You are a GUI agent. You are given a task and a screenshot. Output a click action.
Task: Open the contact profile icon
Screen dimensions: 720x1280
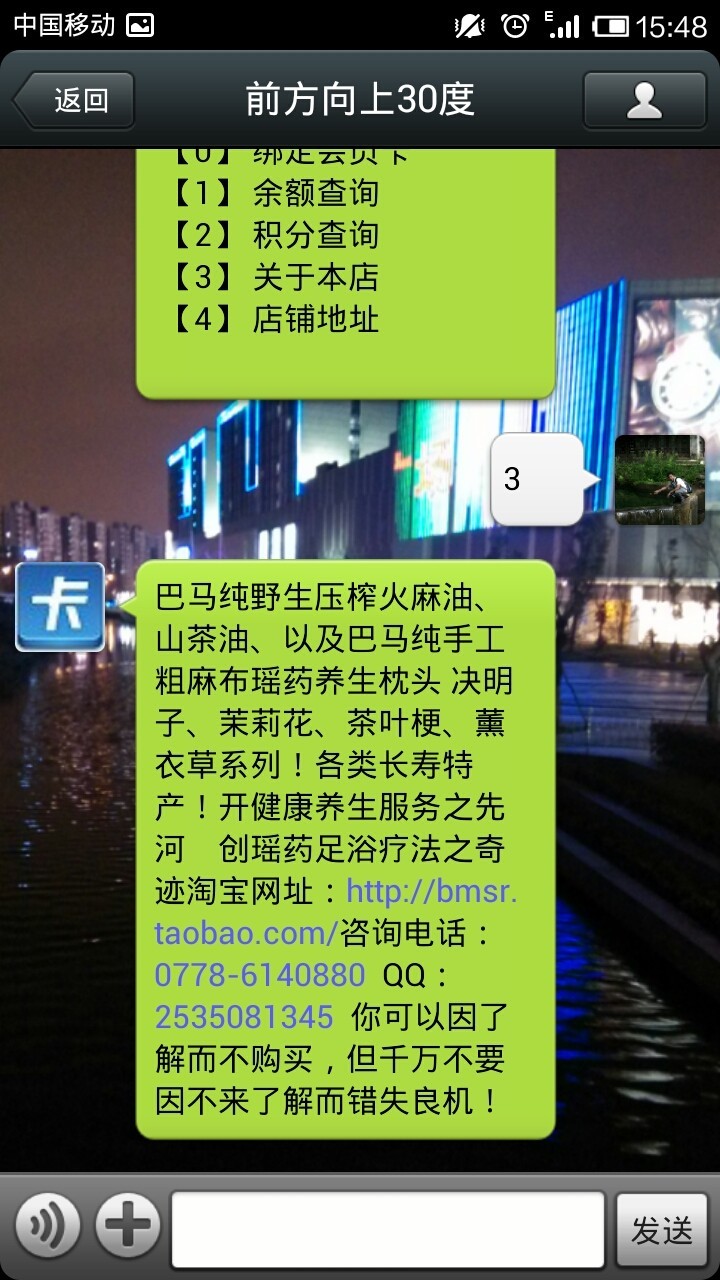coord(644,100)
